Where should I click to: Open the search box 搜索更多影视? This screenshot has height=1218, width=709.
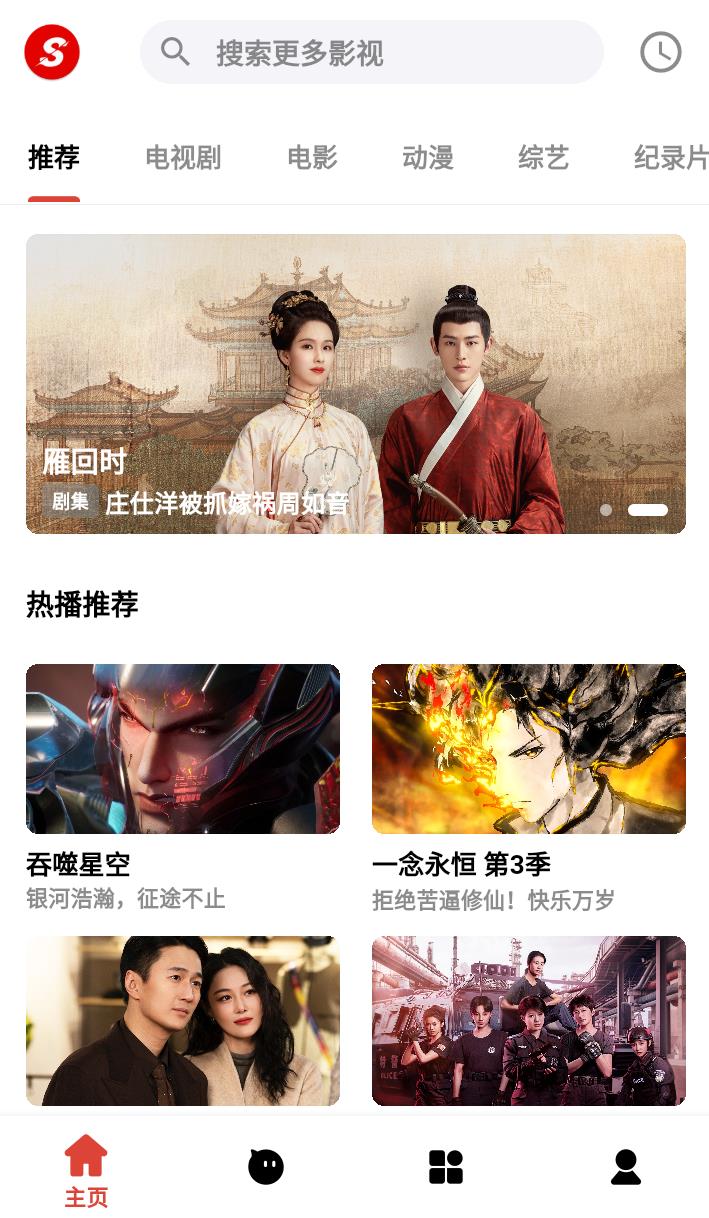pyautogui.click(x=372, y=53)
